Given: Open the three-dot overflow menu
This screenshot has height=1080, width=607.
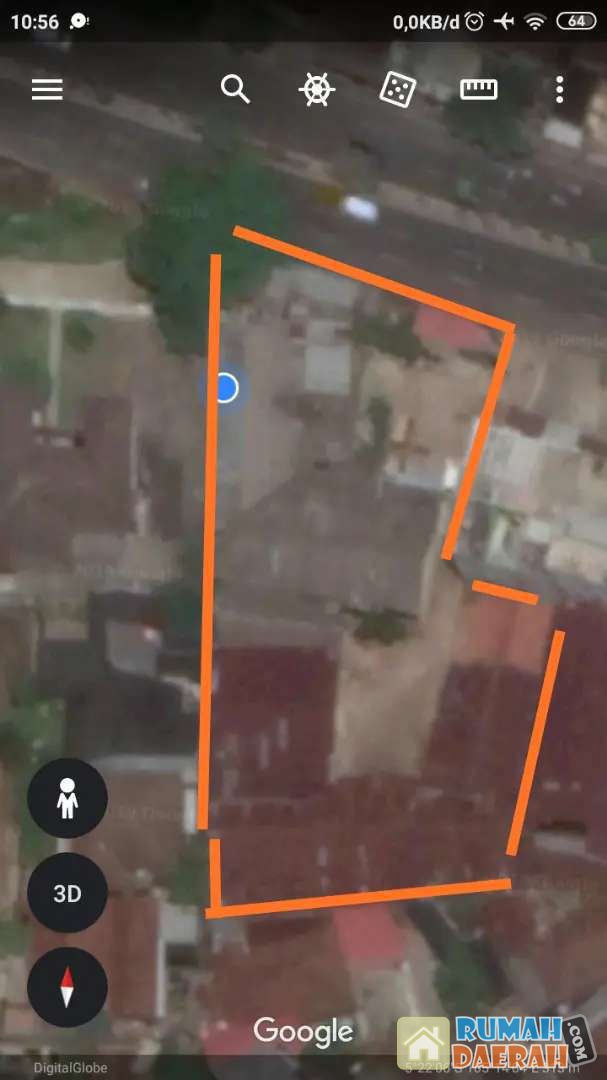Looking at the screenshot, I should pos(559,90).
